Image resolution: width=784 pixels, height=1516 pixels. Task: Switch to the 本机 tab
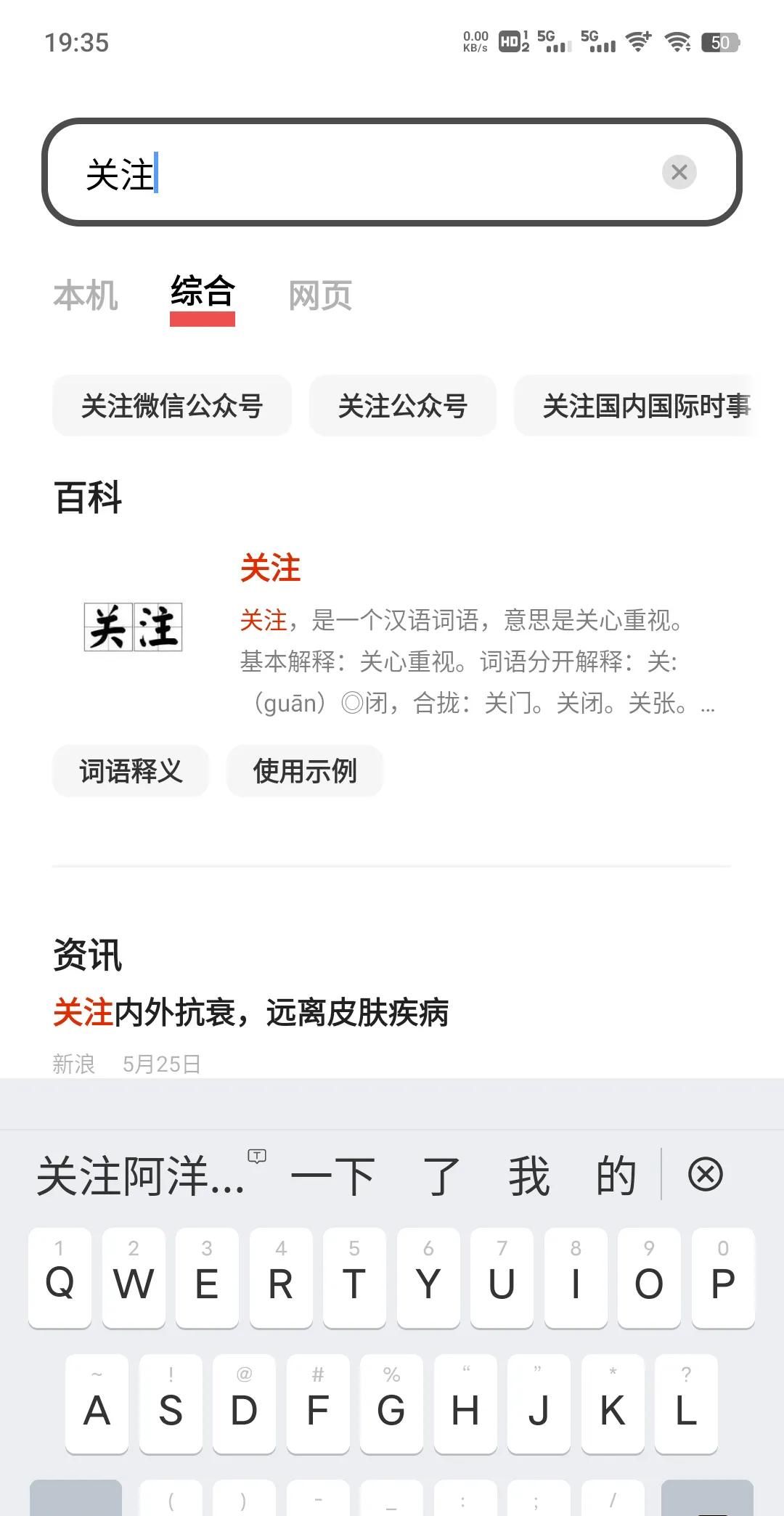[x=85, y=296]
